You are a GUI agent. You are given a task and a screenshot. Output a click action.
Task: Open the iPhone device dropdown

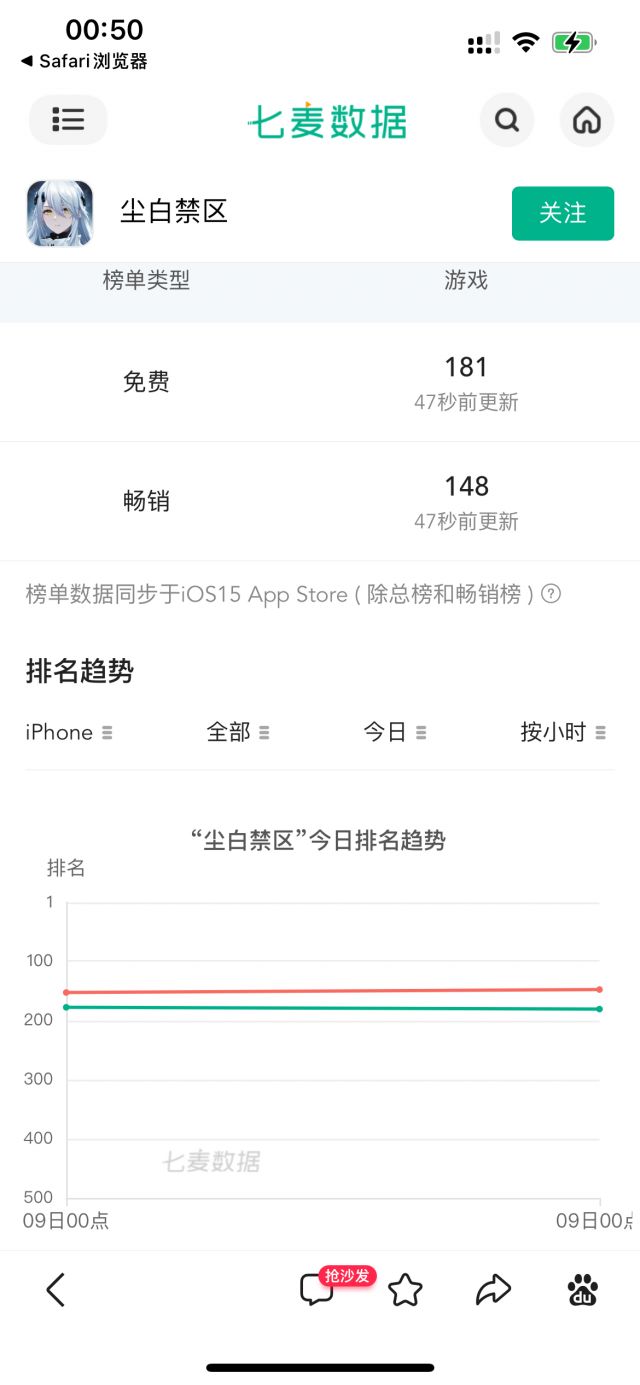pos(69,732)
